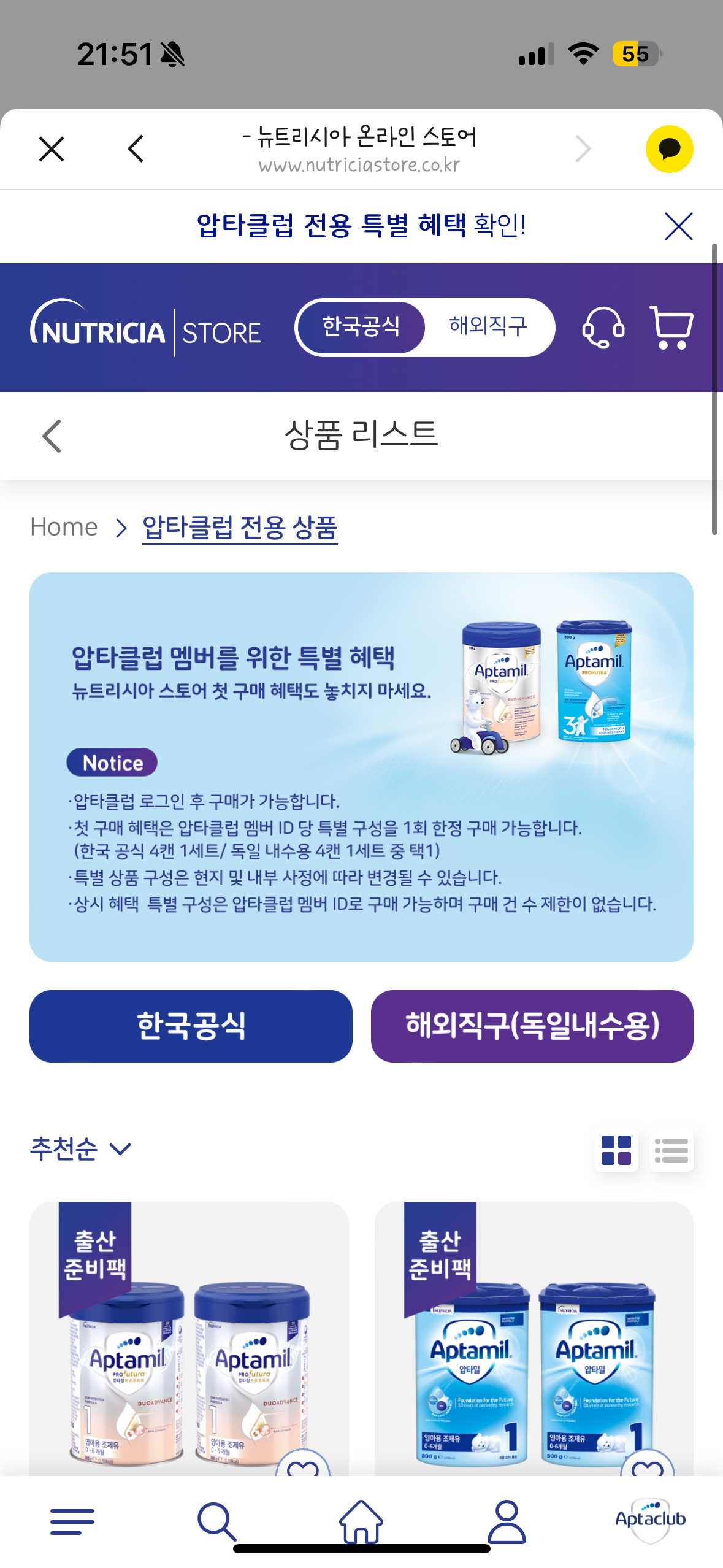723x1568 pixels.
Task: Switch to list view layout
Action: tap(671, 1150)
